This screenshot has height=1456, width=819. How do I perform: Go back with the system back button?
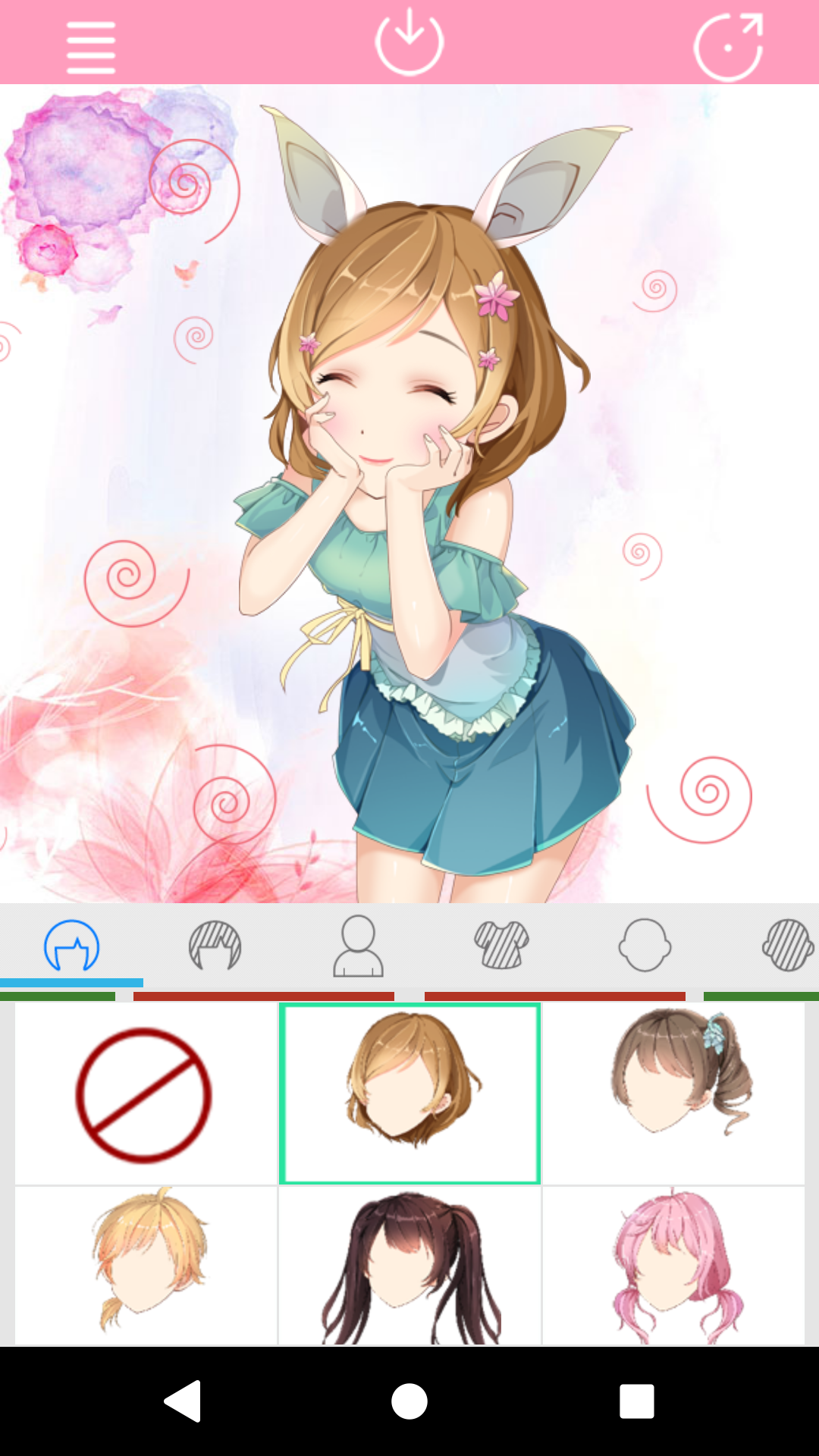[x=183, y=1401]
